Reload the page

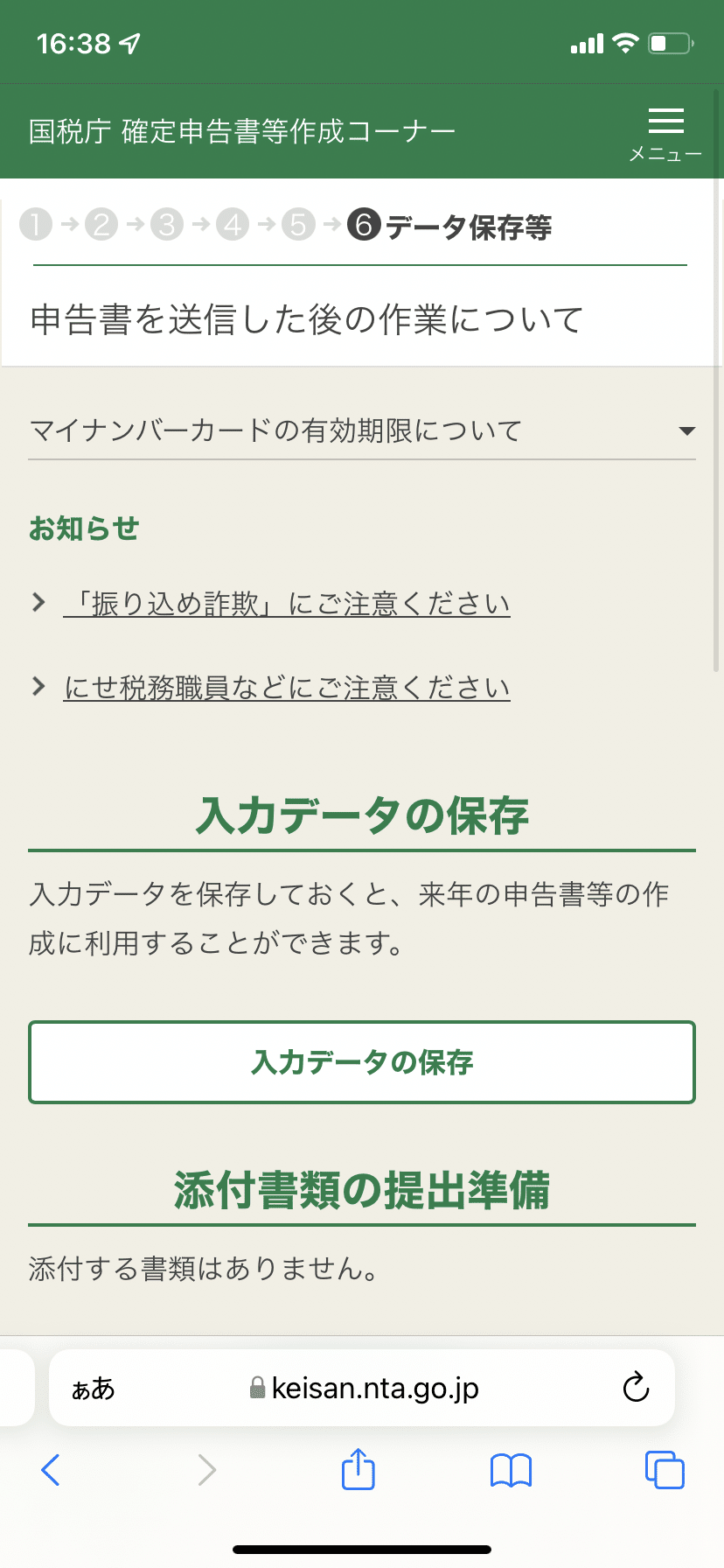point(636,1387)
